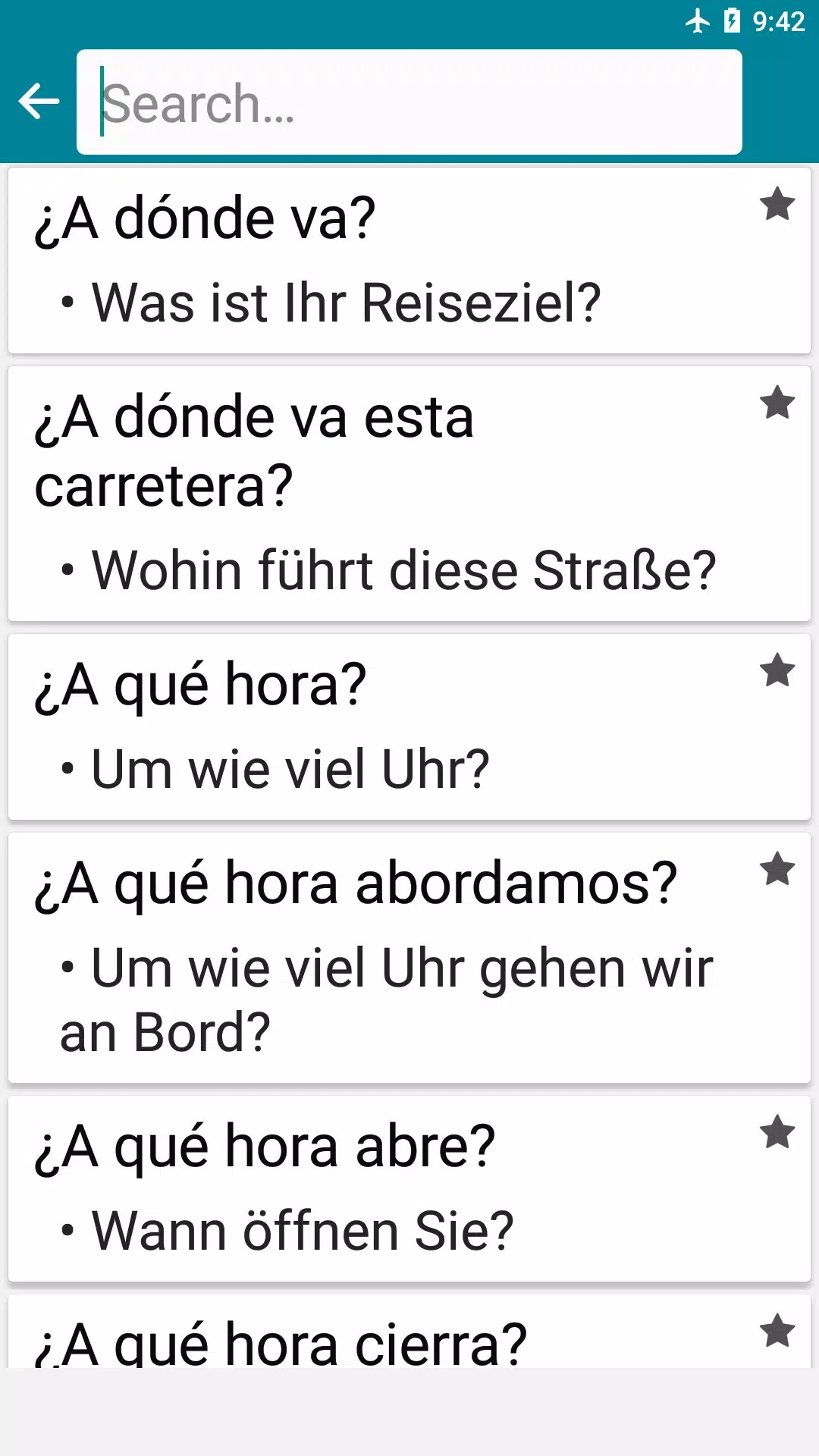Open the "Um wie viel Uhr?" card
This screenshot has height=1456, width=819.
coord(379,726)
